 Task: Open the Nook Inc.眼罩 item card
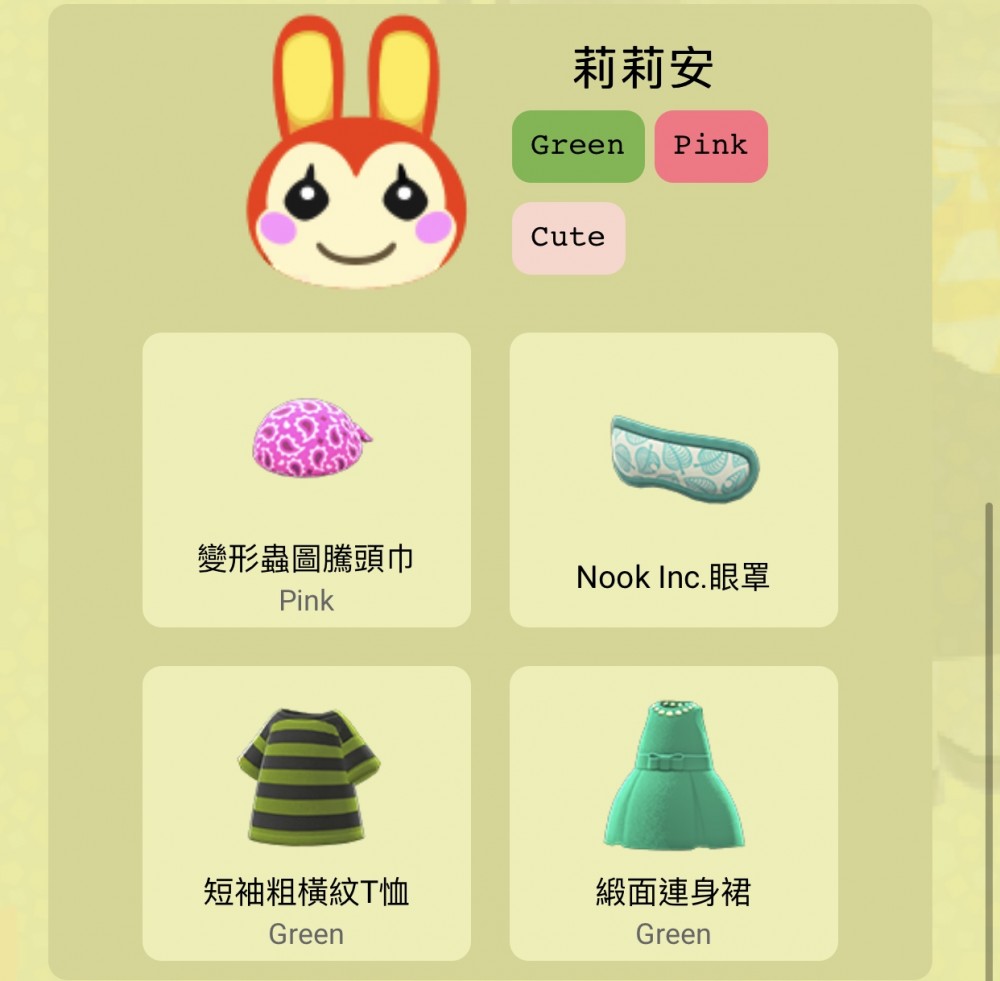(x=673, y=480)
